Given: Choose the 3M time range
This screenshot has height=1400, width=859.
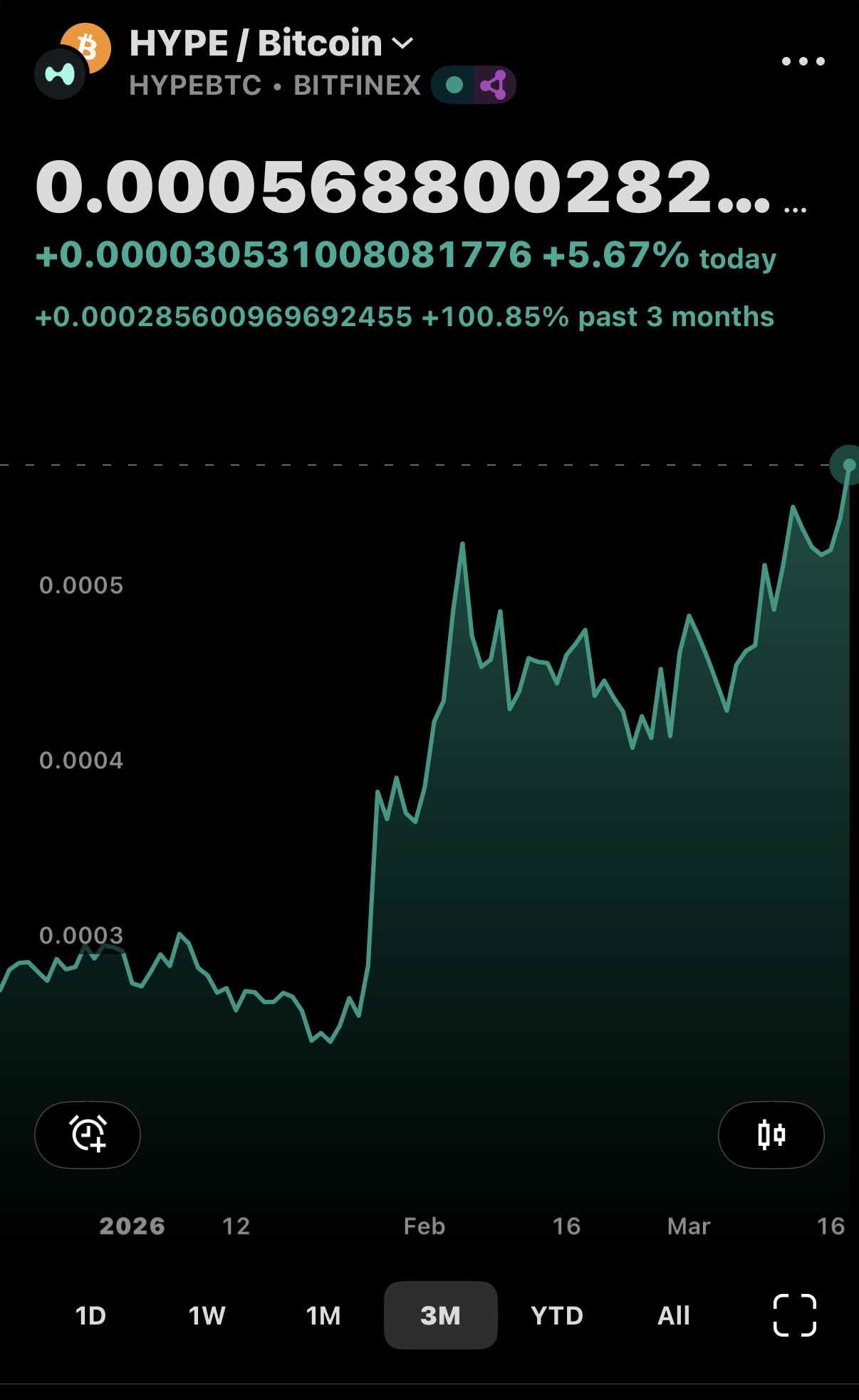Looking at the screenshot, I should click(440, 1315).
